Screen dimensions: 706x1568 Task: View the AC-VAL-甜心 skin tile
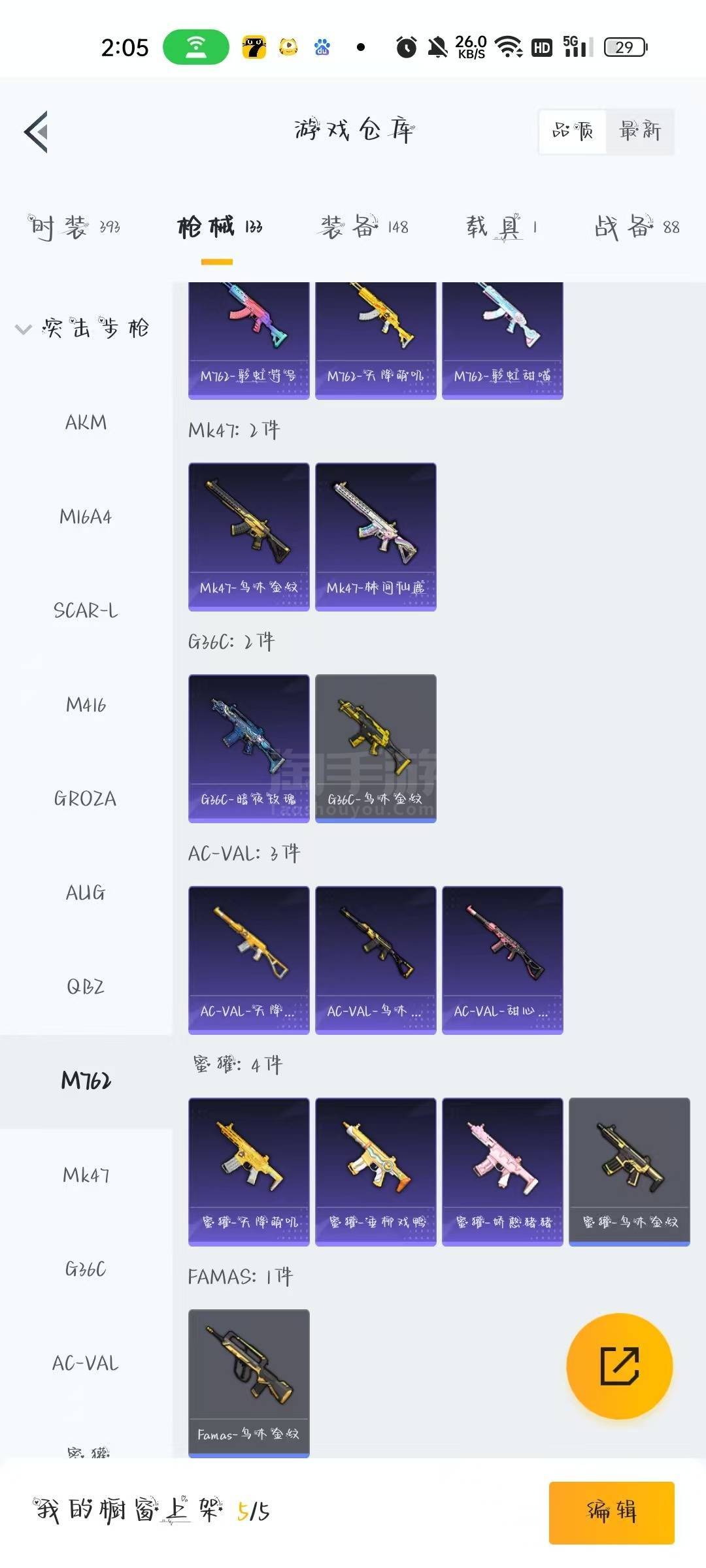[x=502, y=960]
